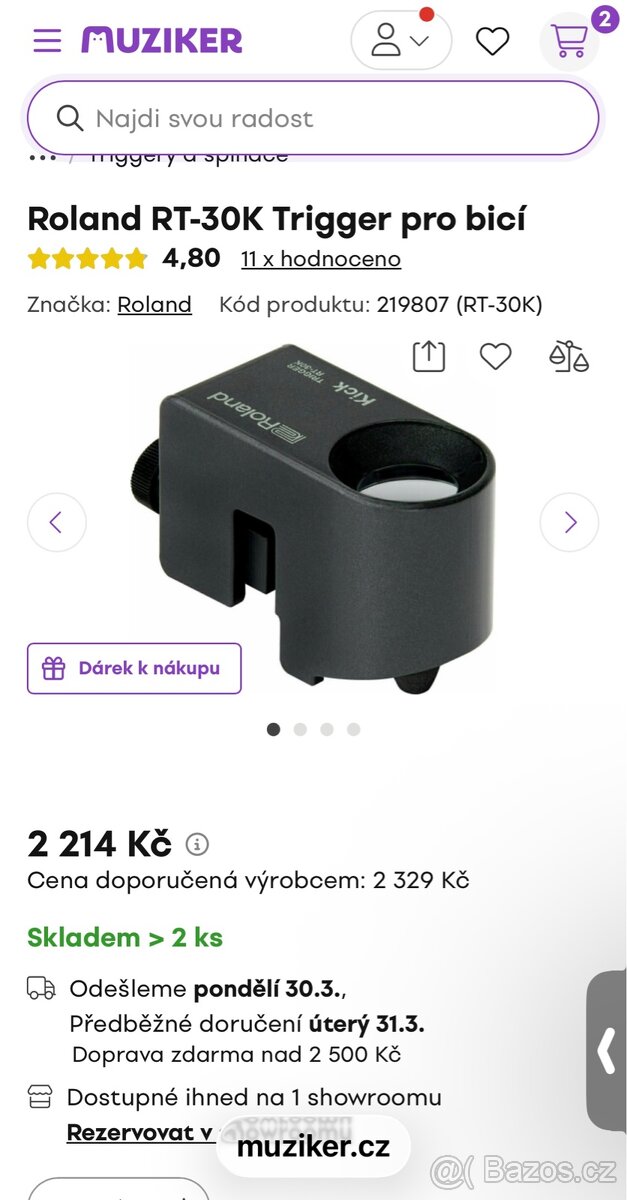The height and width of the screenshot is (1200, 627).
Task: Show next product image
Action: click(569, 522)
